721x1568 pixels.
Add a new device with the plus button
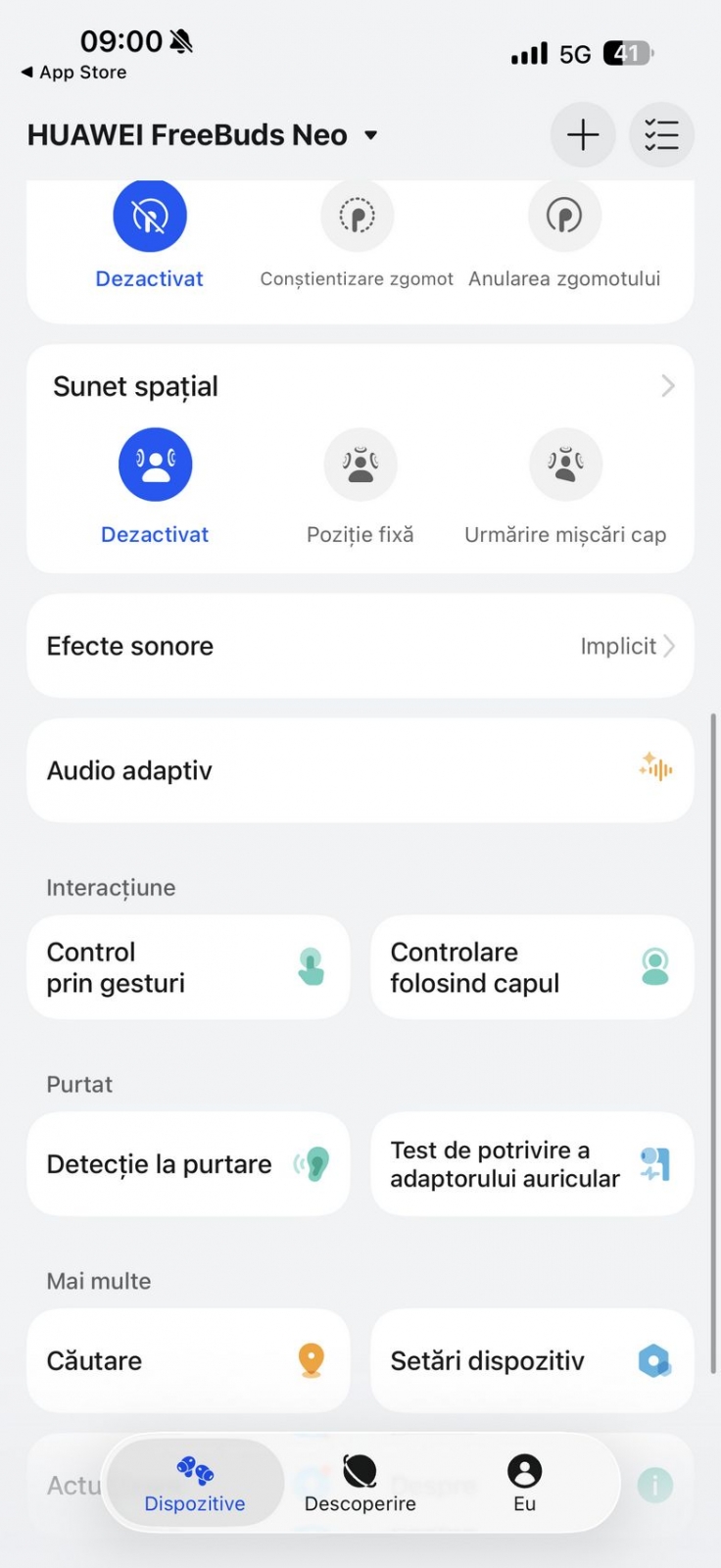tap(583, 134)
